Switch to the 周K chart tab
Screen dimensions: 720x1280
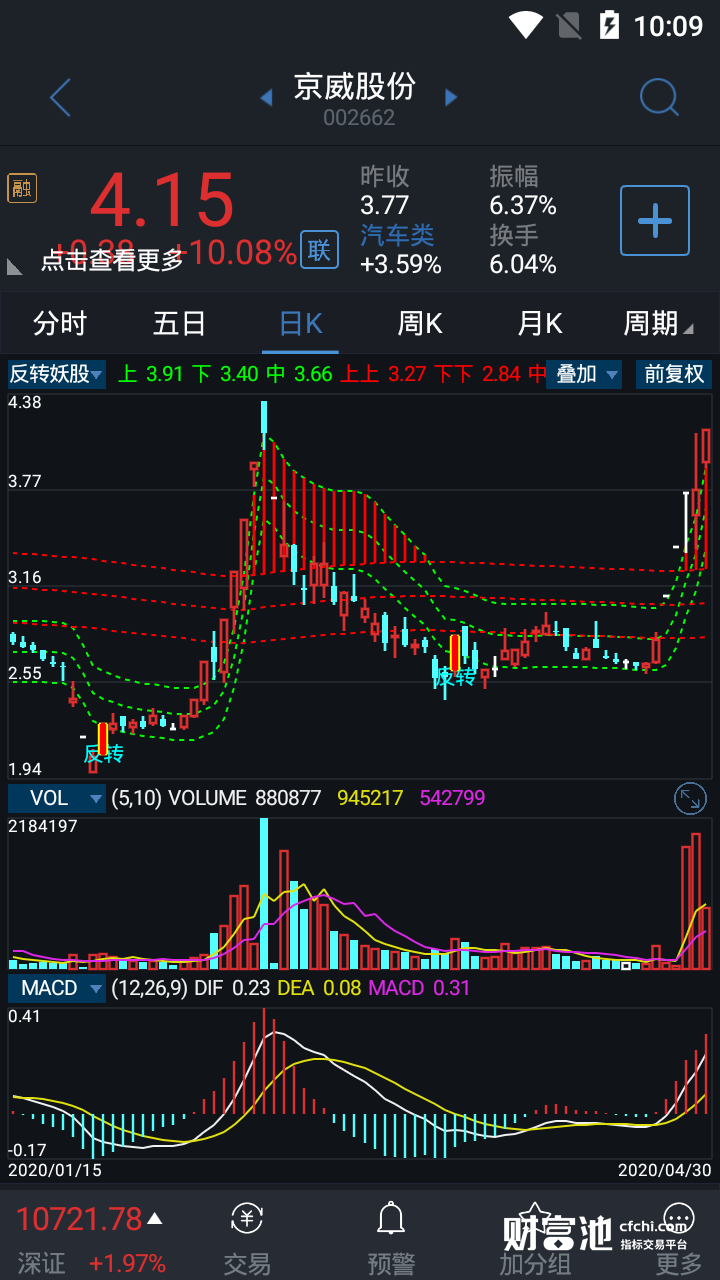[x=420, y=324]
